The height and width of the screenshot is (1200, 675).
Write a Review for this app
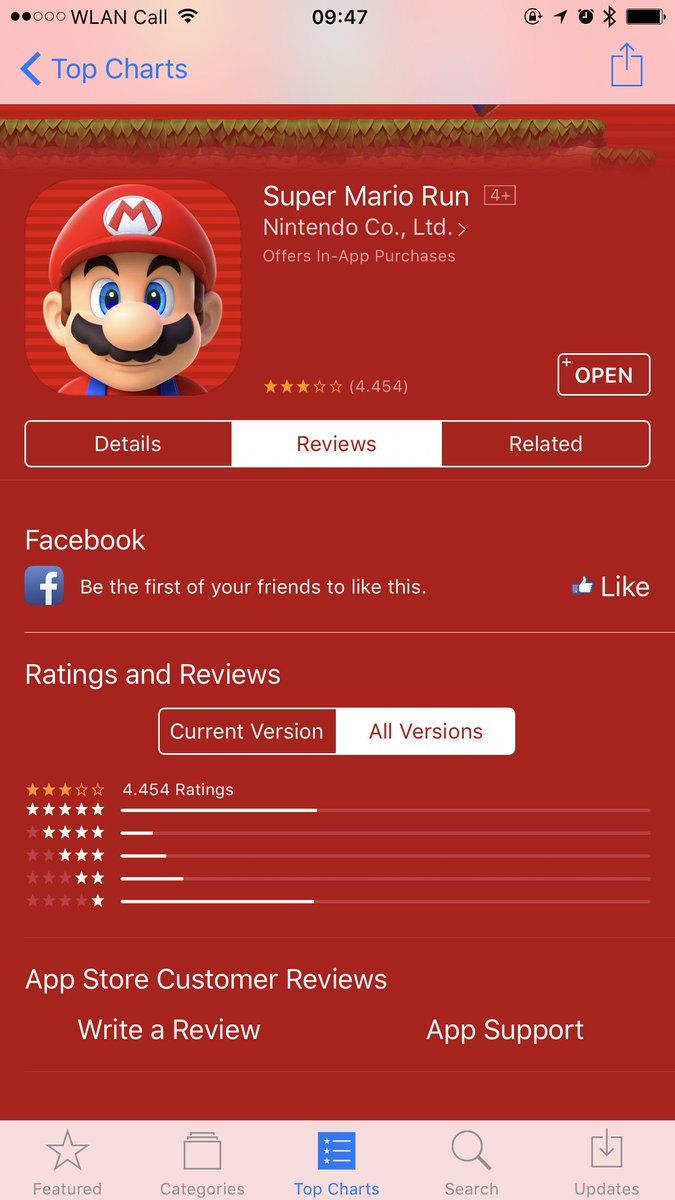click(169, 1030)
